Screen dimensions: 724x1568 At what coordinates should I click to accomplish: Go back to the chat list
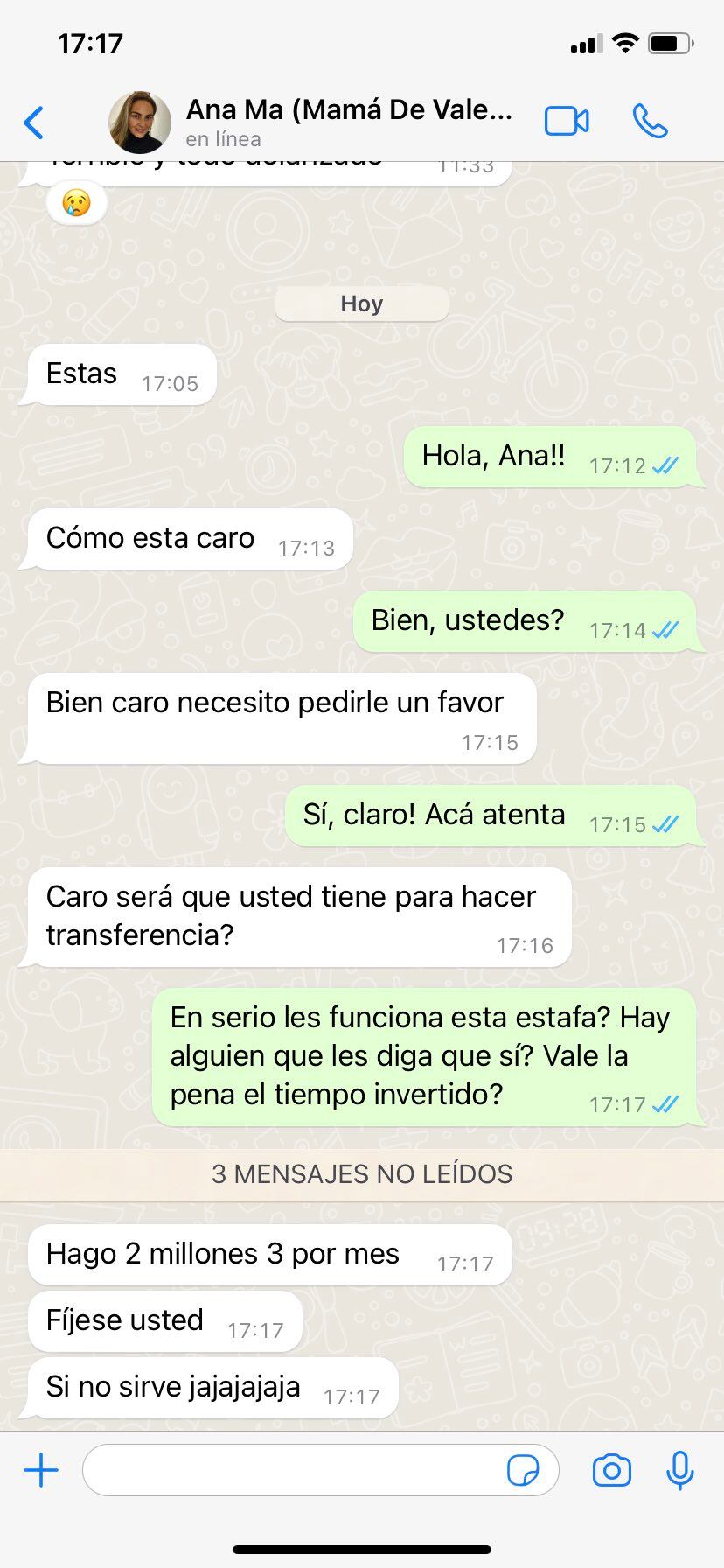point(34,122)
